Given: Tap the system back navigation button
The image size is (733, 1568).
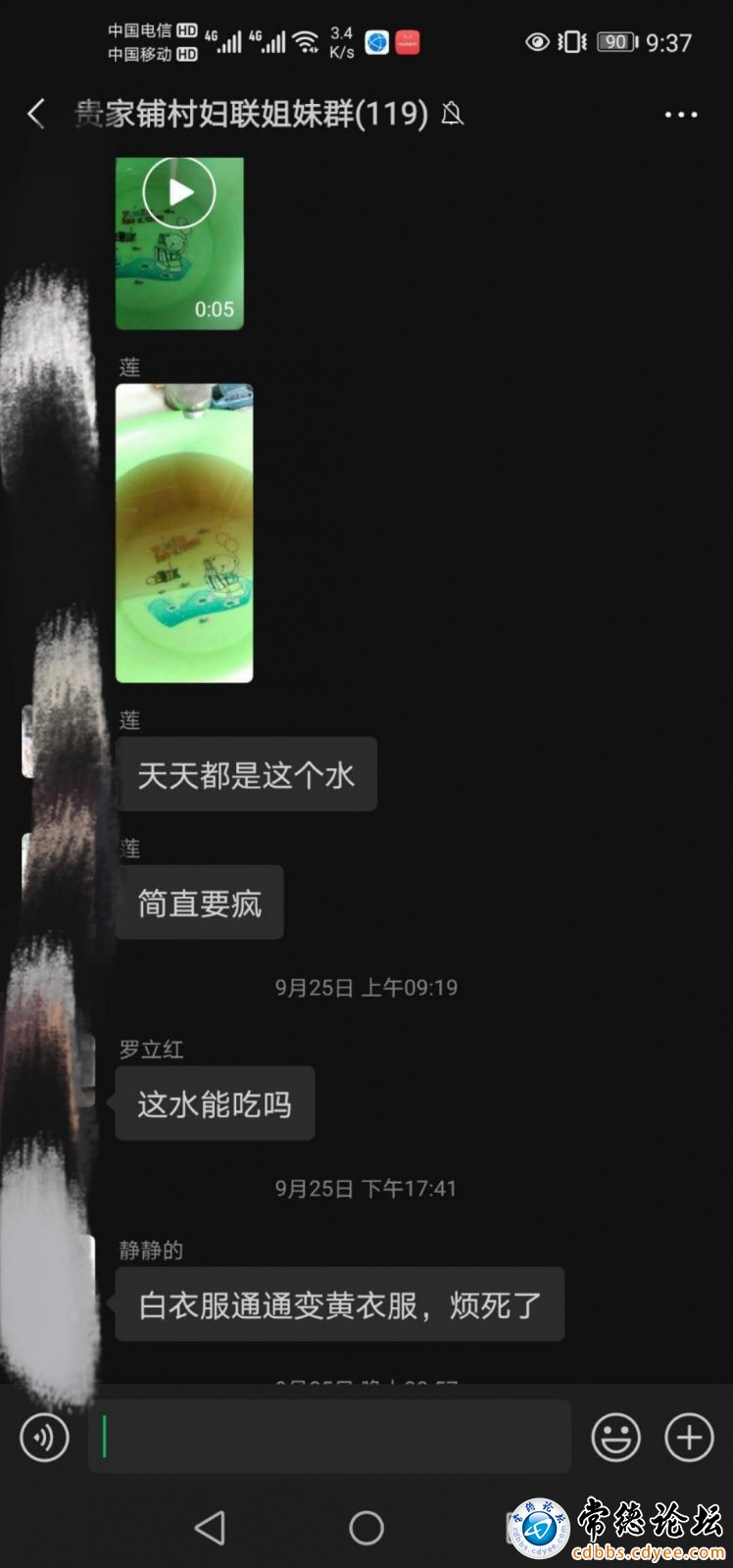Looking at the screenshot, I should pos(210,1527).
